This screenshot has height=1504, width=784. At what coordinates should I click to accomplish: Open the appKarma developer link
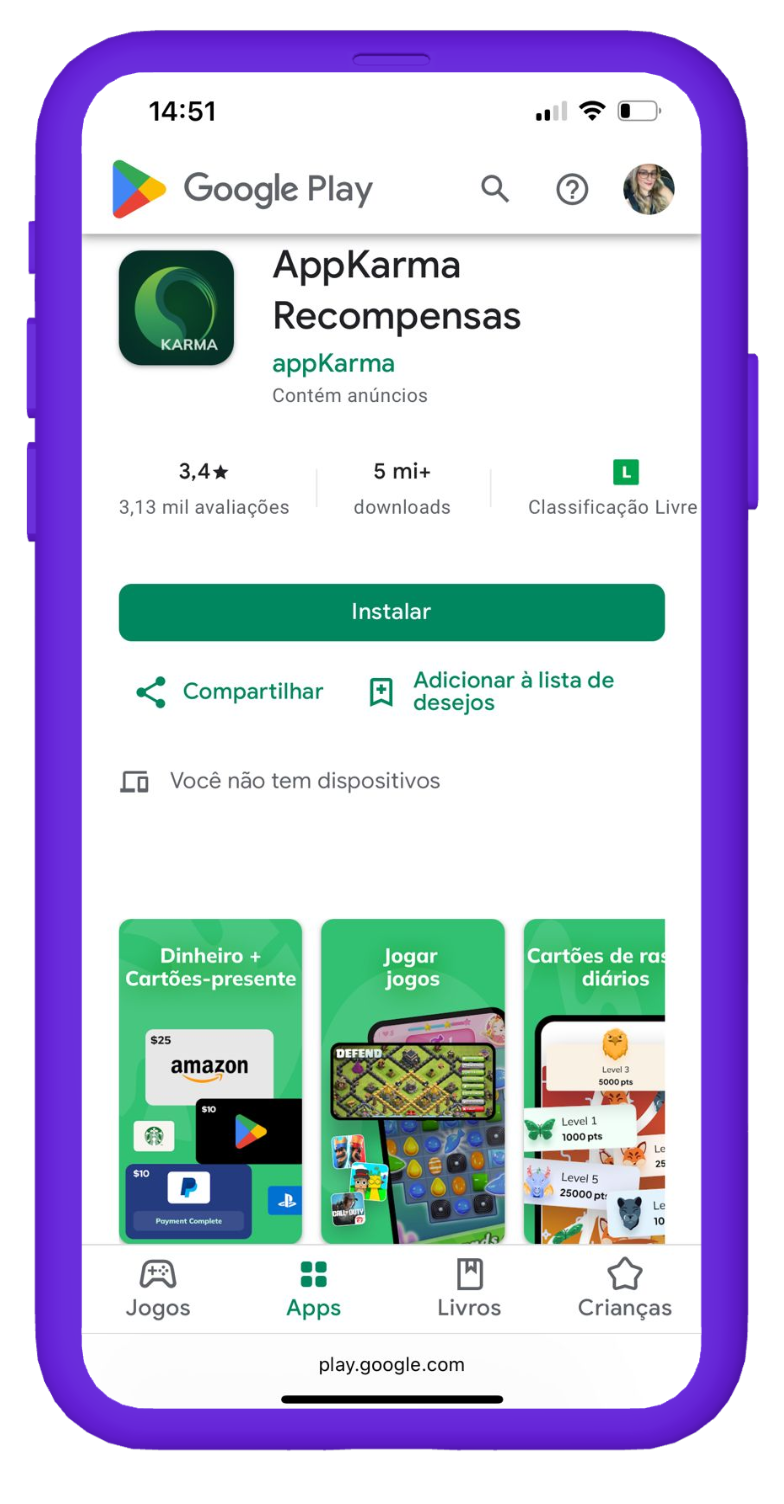pyautogui.click(x=333, y=363)
